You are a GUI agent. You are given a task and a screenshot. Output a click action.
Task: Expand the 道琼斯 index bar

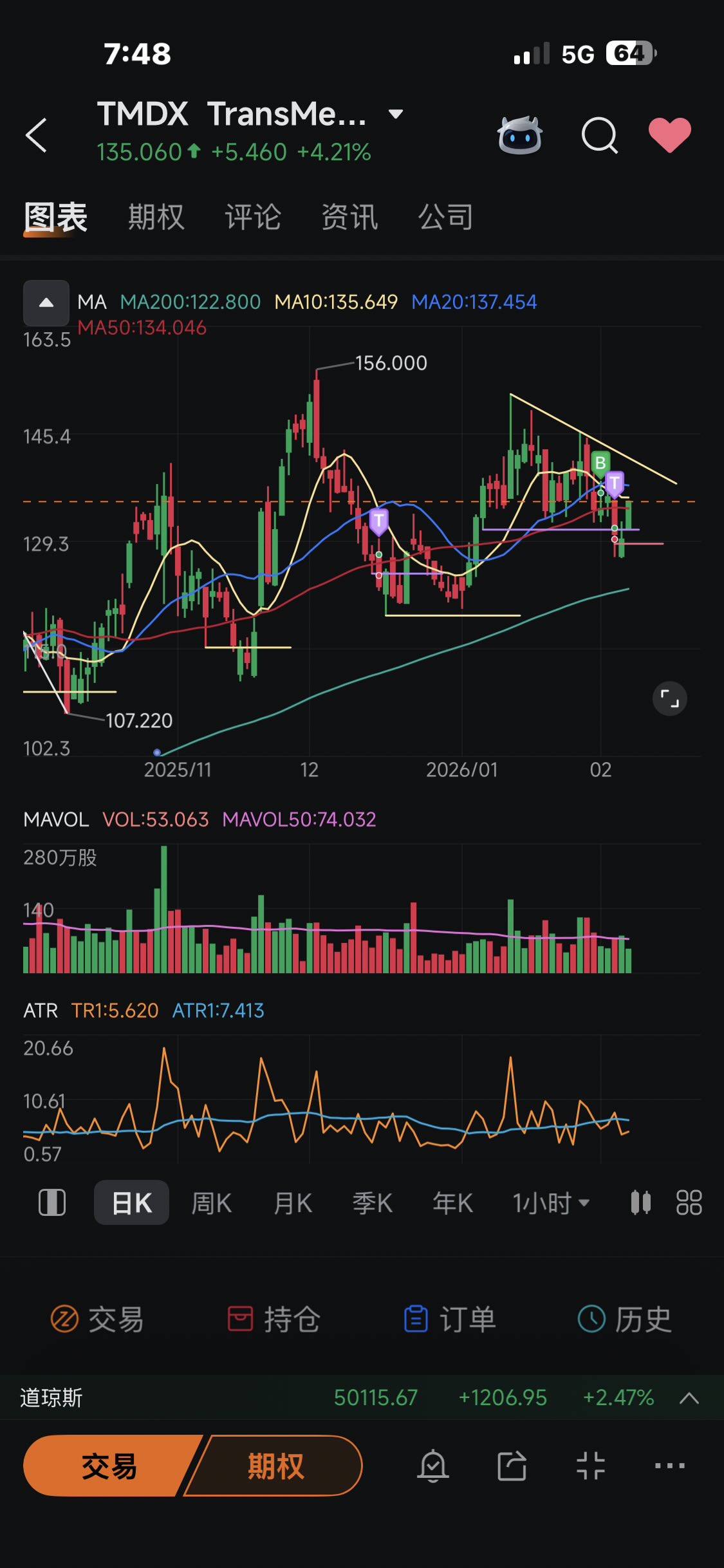(689, 1397)
